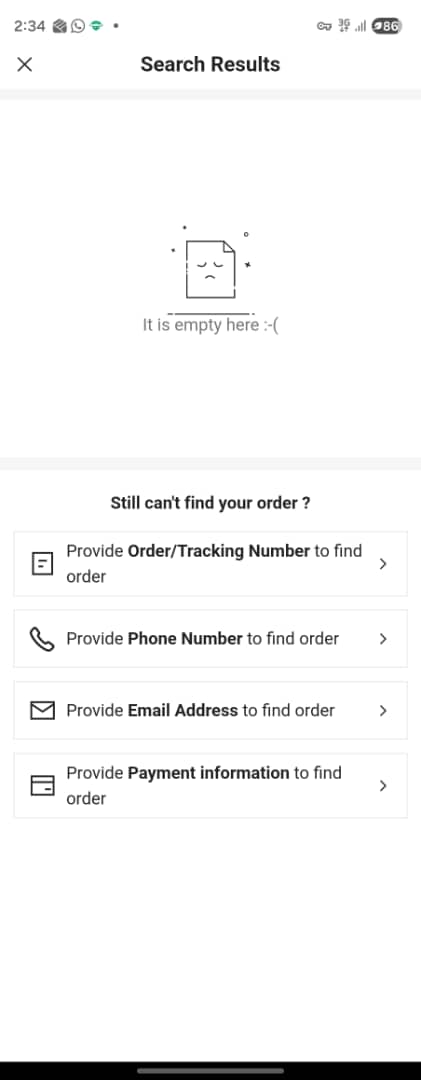
Task: Close the Search Results screen
Action: pos(24,65)
